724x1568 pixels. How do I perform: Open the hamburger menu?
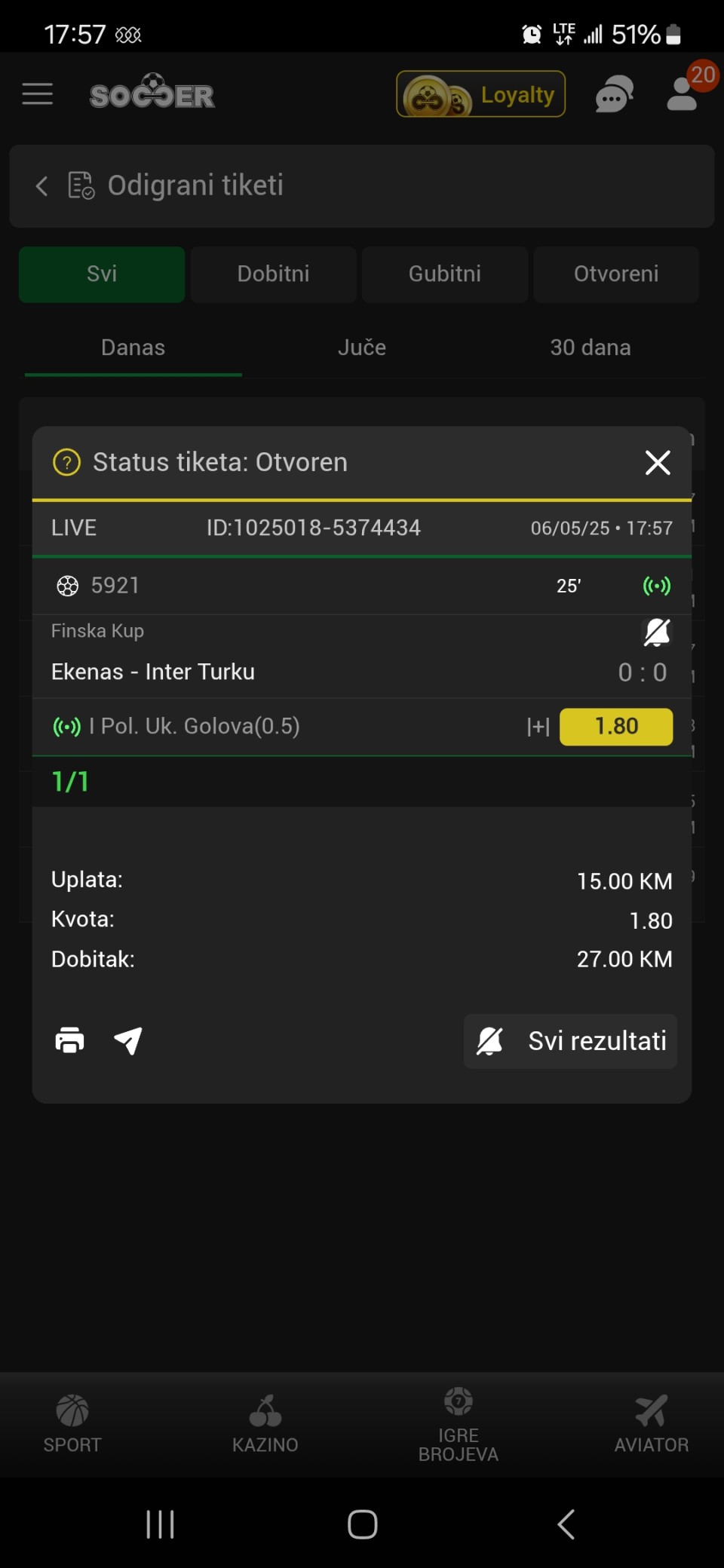pyautogui.click(x=38, y=94)
